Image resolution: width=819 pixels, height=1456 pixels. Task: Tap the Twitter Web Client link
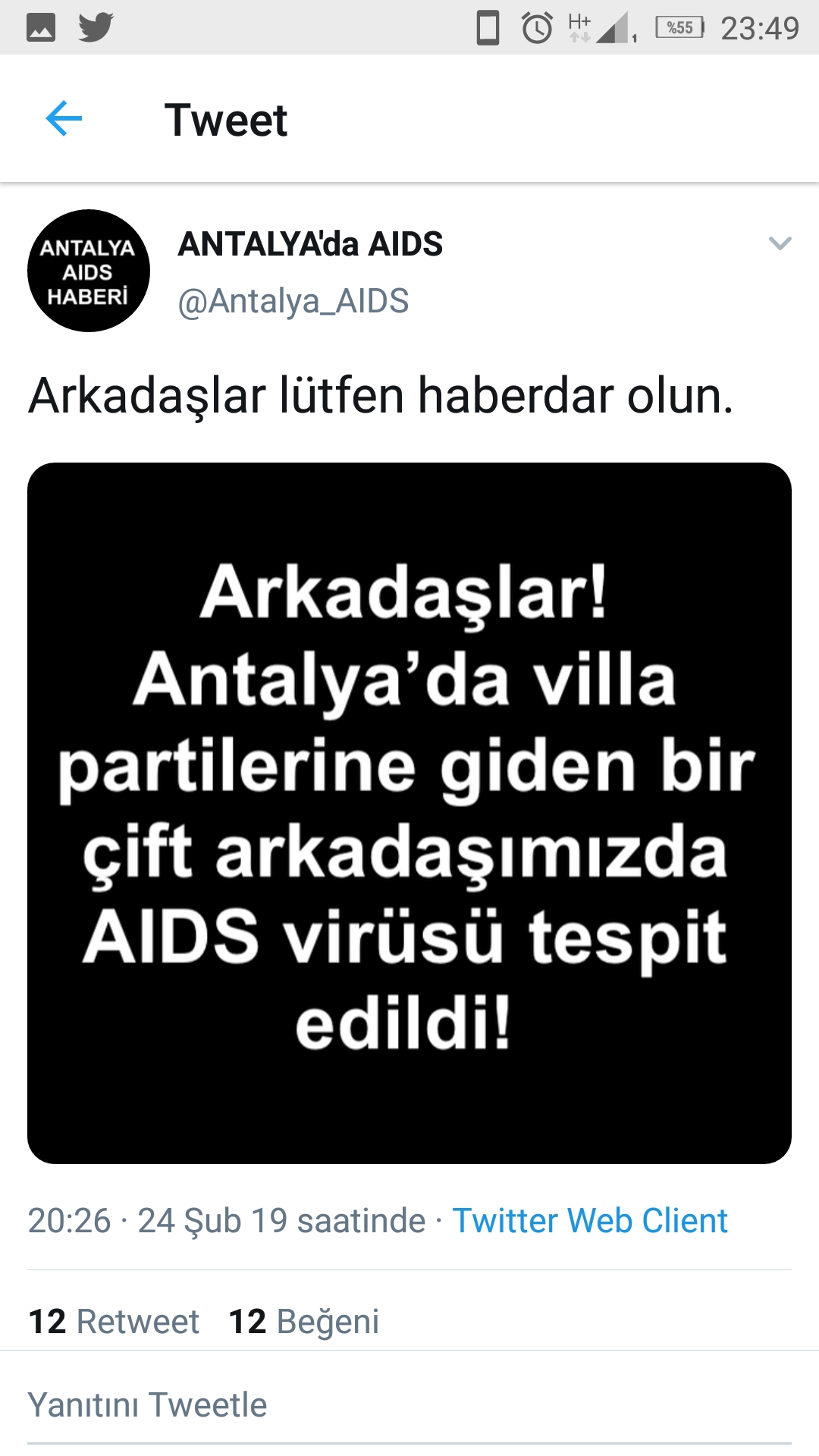589,1221
